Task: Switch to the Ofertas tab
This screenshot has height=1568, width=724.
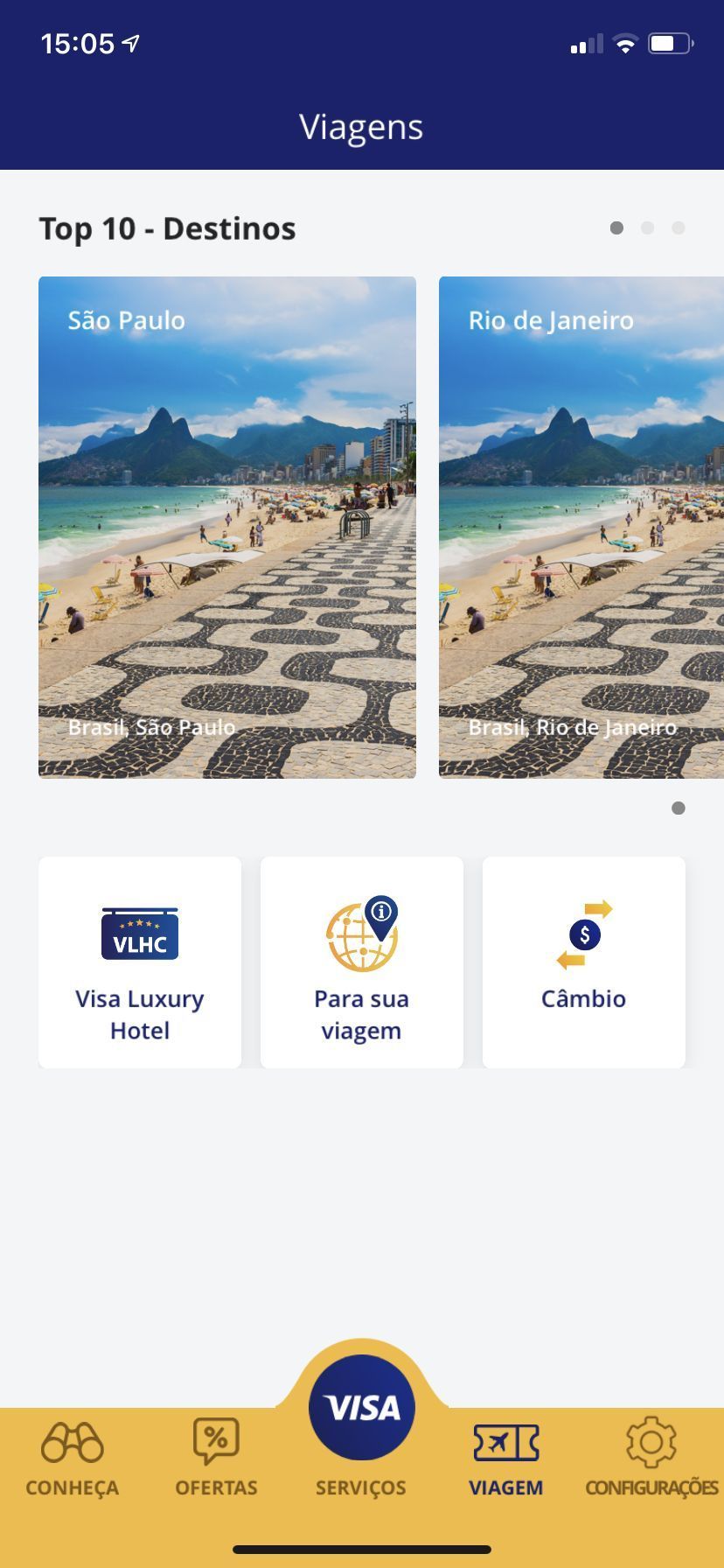Action: pyautogui.click(x=216, y=1459)
